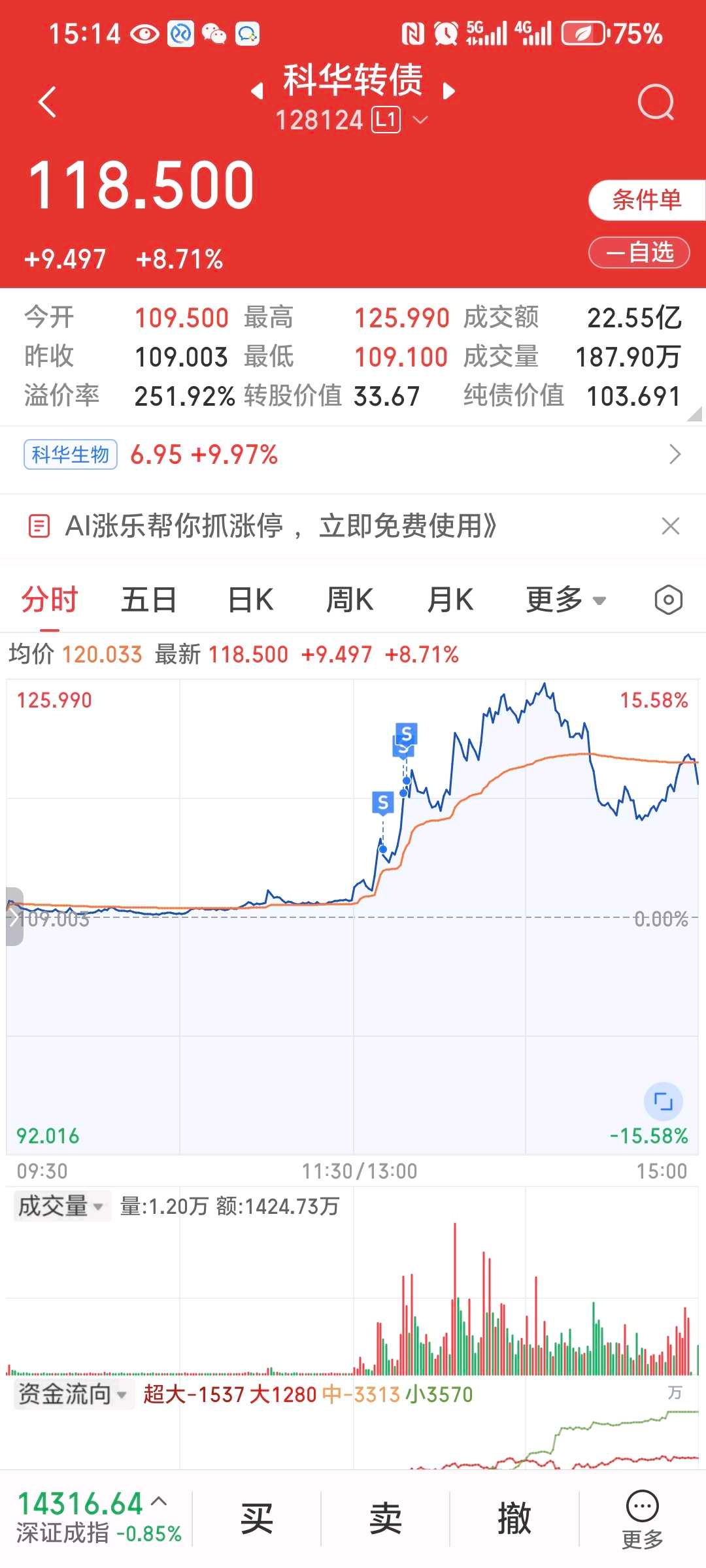Open the AI涨乐 promotion banner

[x=281, y=526]
